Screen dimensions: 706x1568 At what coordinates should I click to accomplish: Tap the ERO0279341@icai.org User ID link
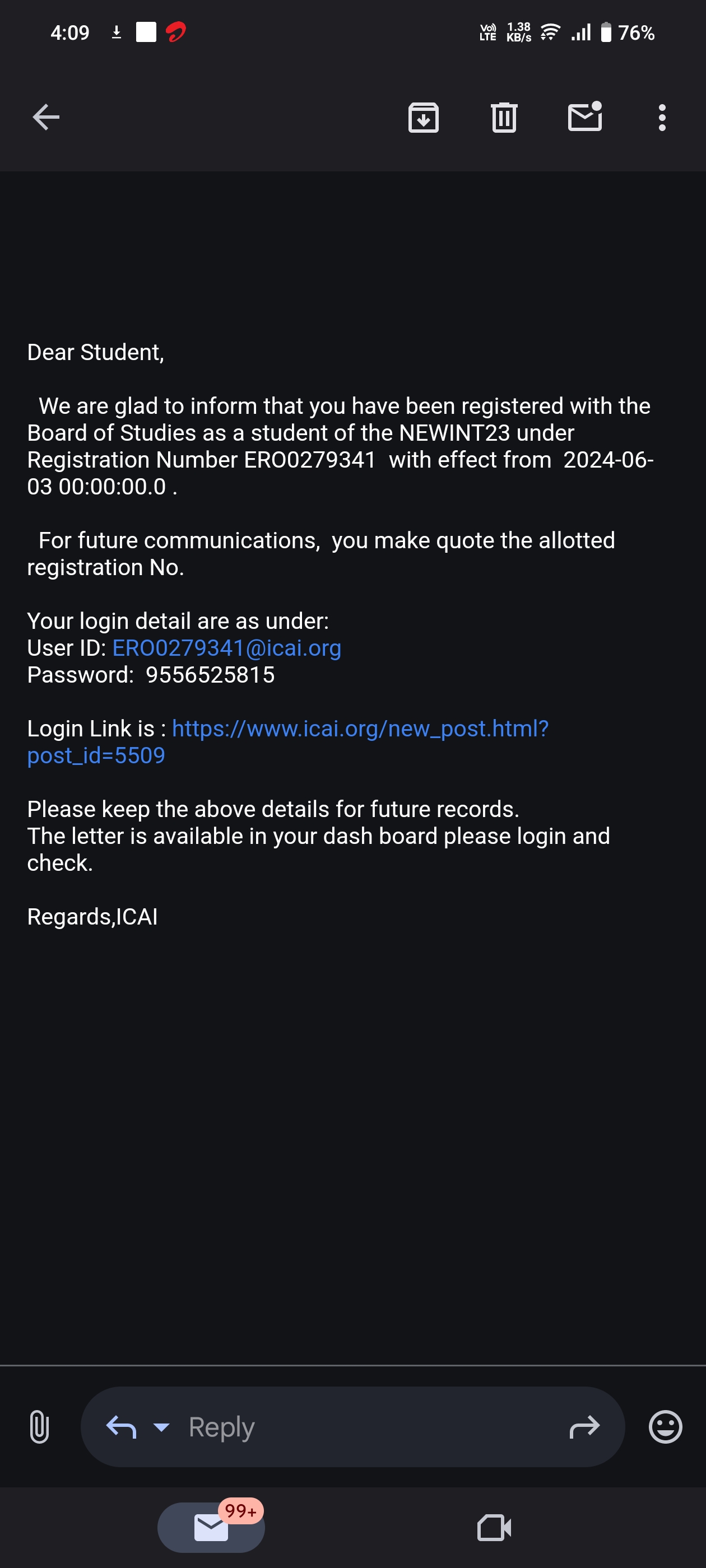[x=226, y=648]
